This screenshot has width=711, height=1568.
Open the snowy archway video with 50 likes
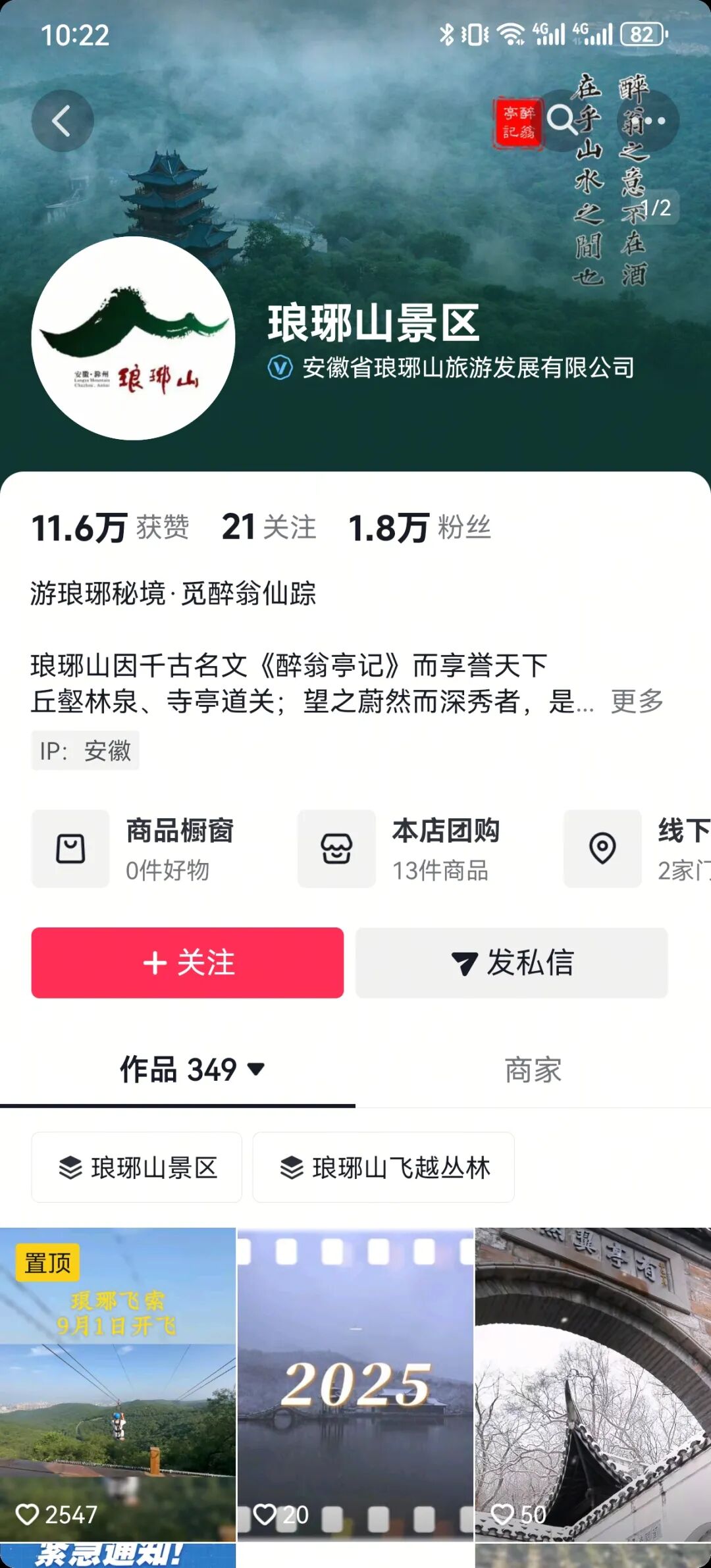click(592, 1382)
